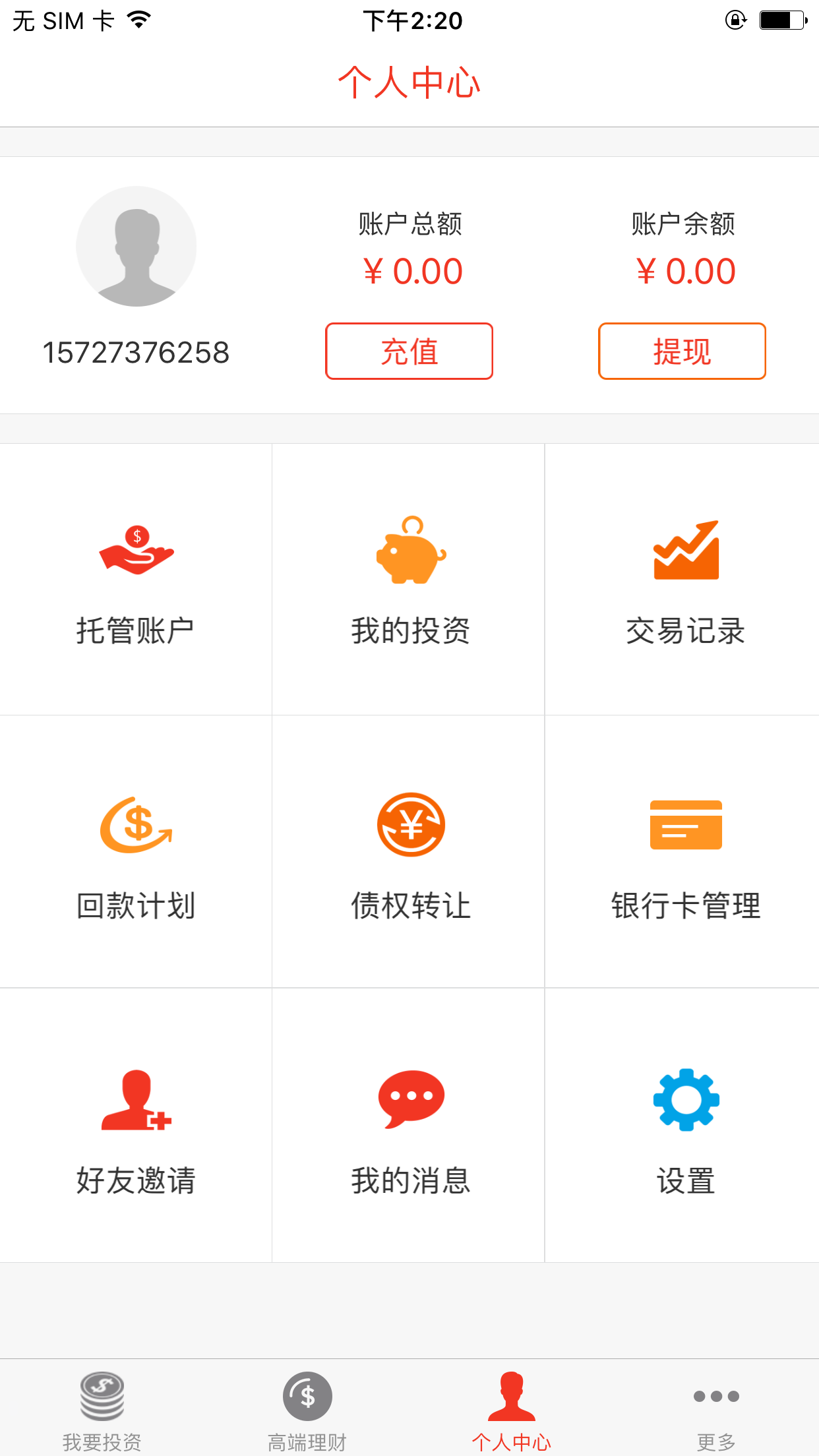This screenshot has height=1456, width=819.
Task: Tap the 充值 recharge button
Action: tap(409, 351)
